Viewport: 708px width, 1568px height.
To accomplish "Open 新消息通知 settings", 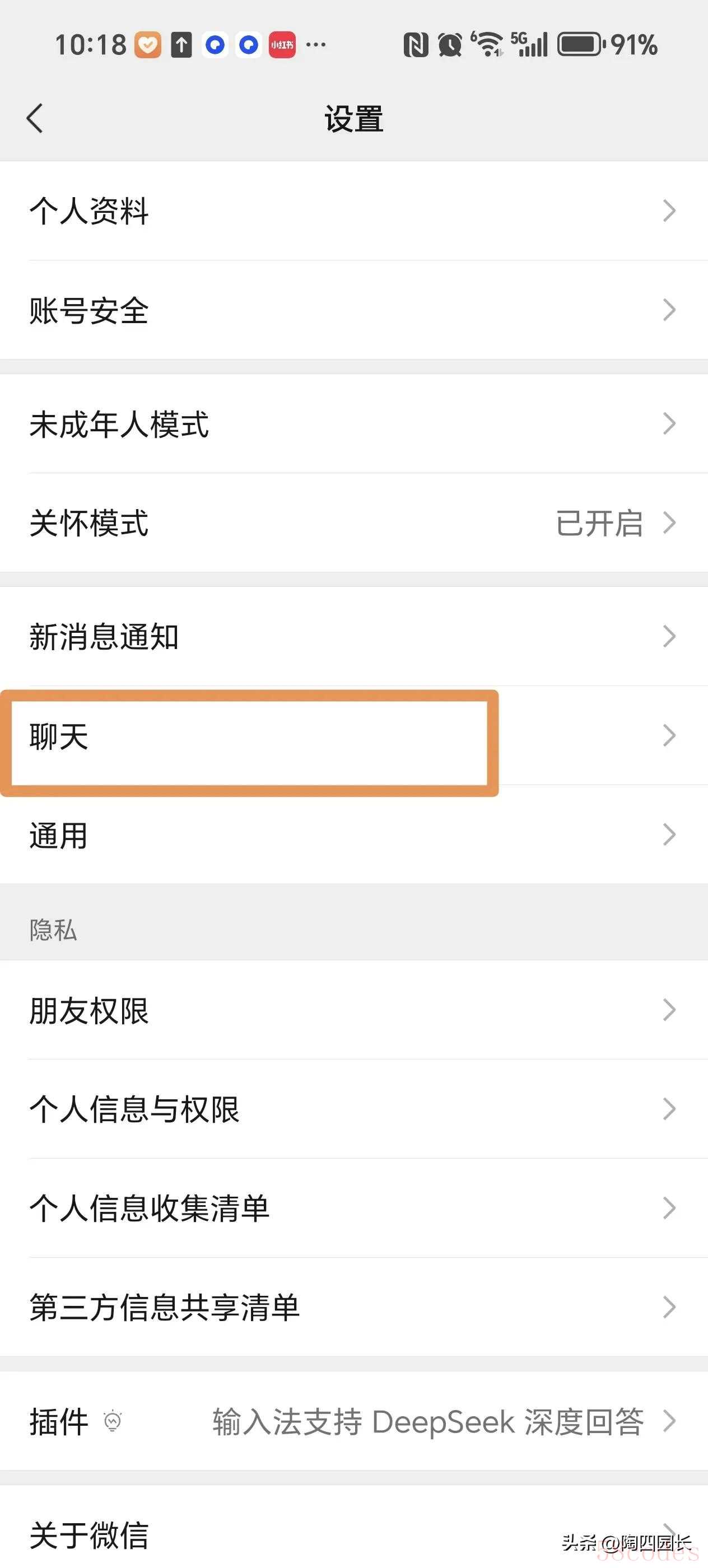I will 353,637.
